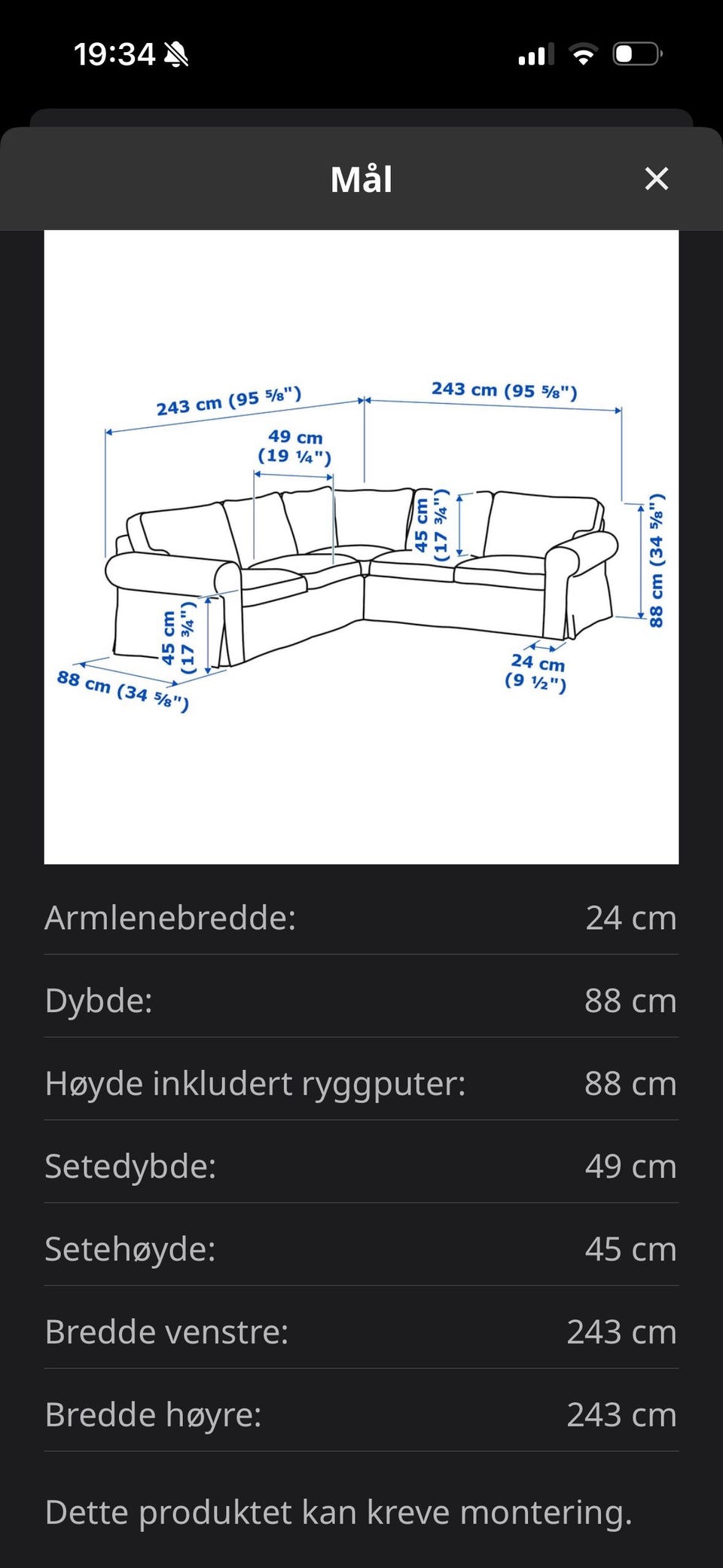Tap the clock showing 19:34

pyautogui.click(x=113, y=54)
